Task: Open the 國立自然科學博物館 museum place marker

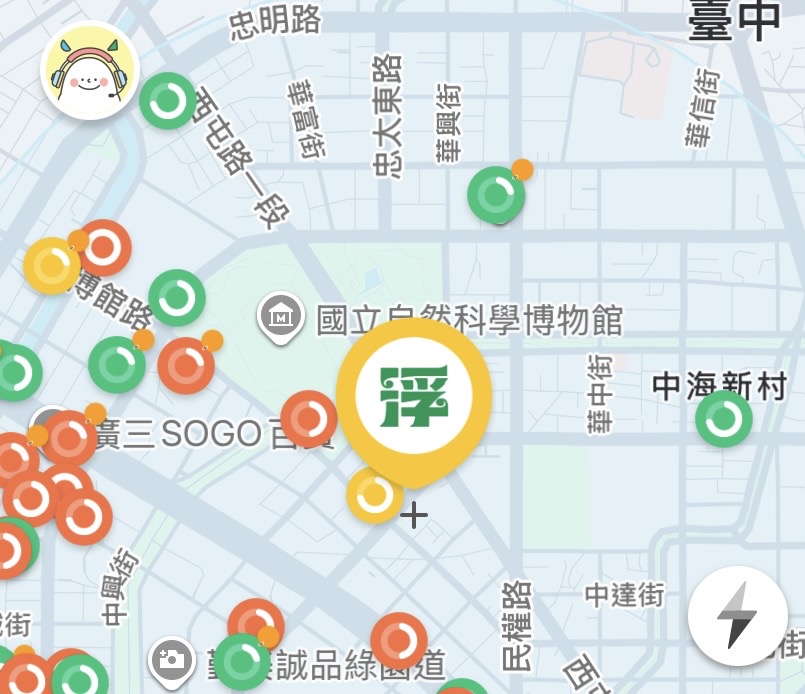Action: tap(281, 317)
